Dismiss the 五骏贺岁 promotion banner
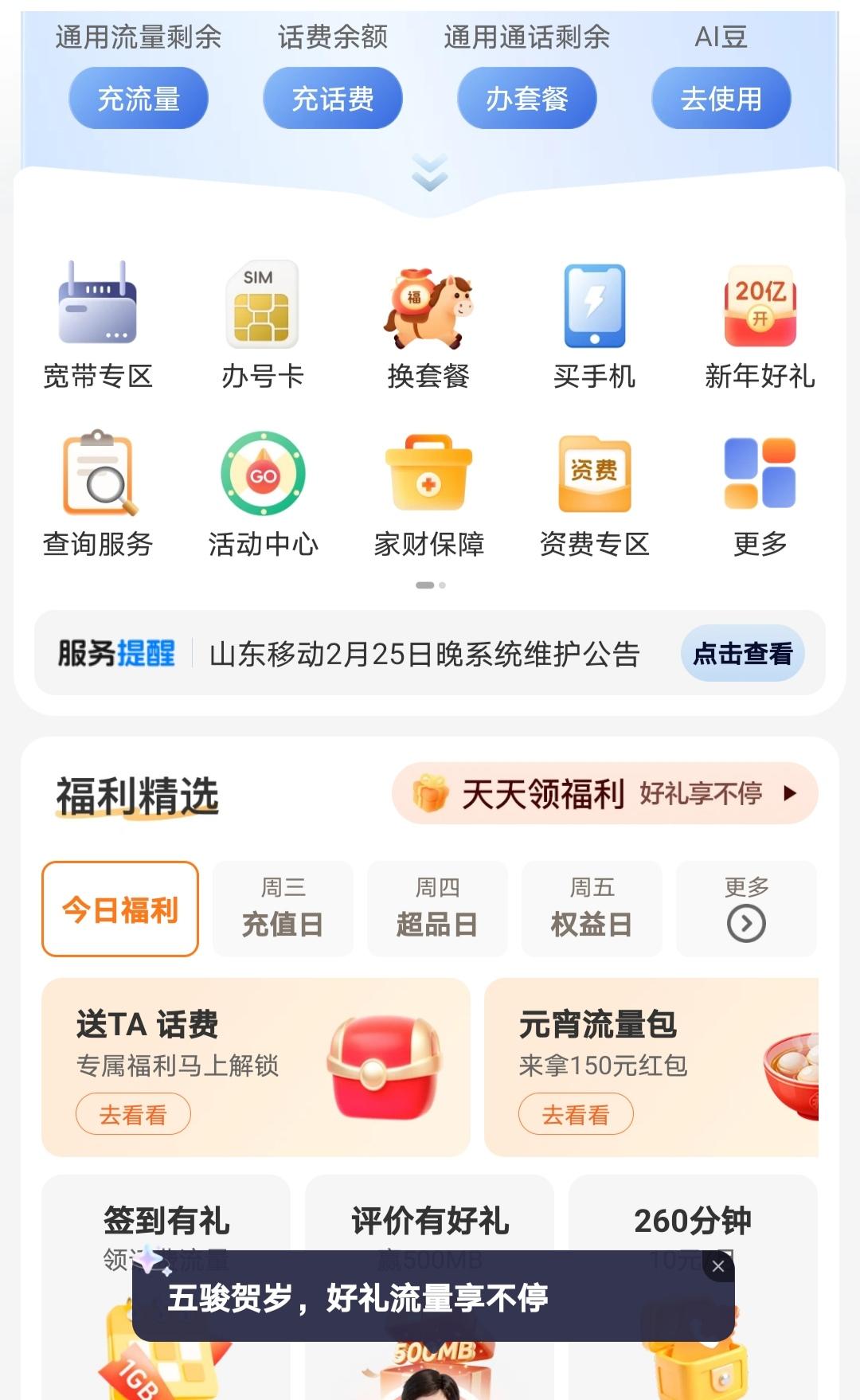 click(719, 1265)
